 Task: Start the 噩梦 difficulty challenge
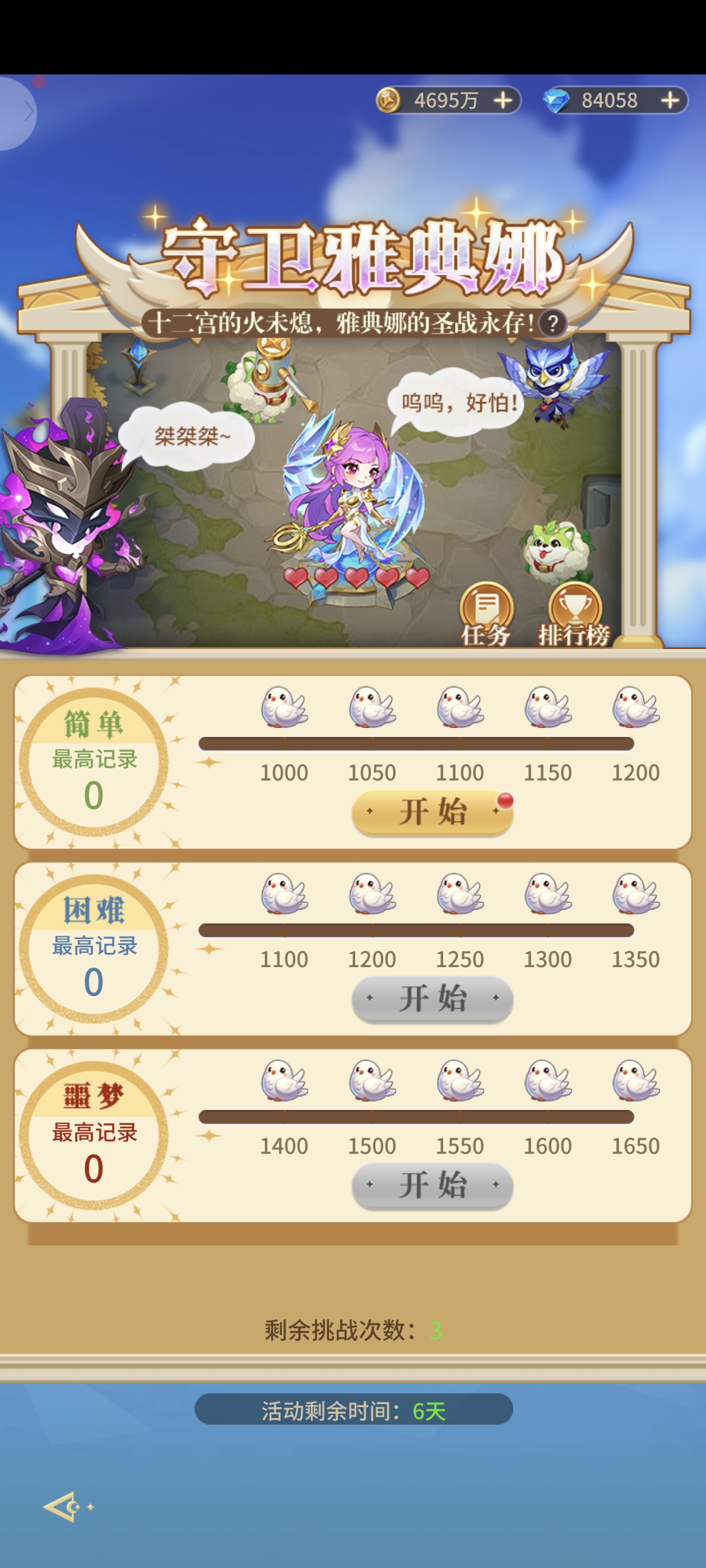tap(433, 1186)
